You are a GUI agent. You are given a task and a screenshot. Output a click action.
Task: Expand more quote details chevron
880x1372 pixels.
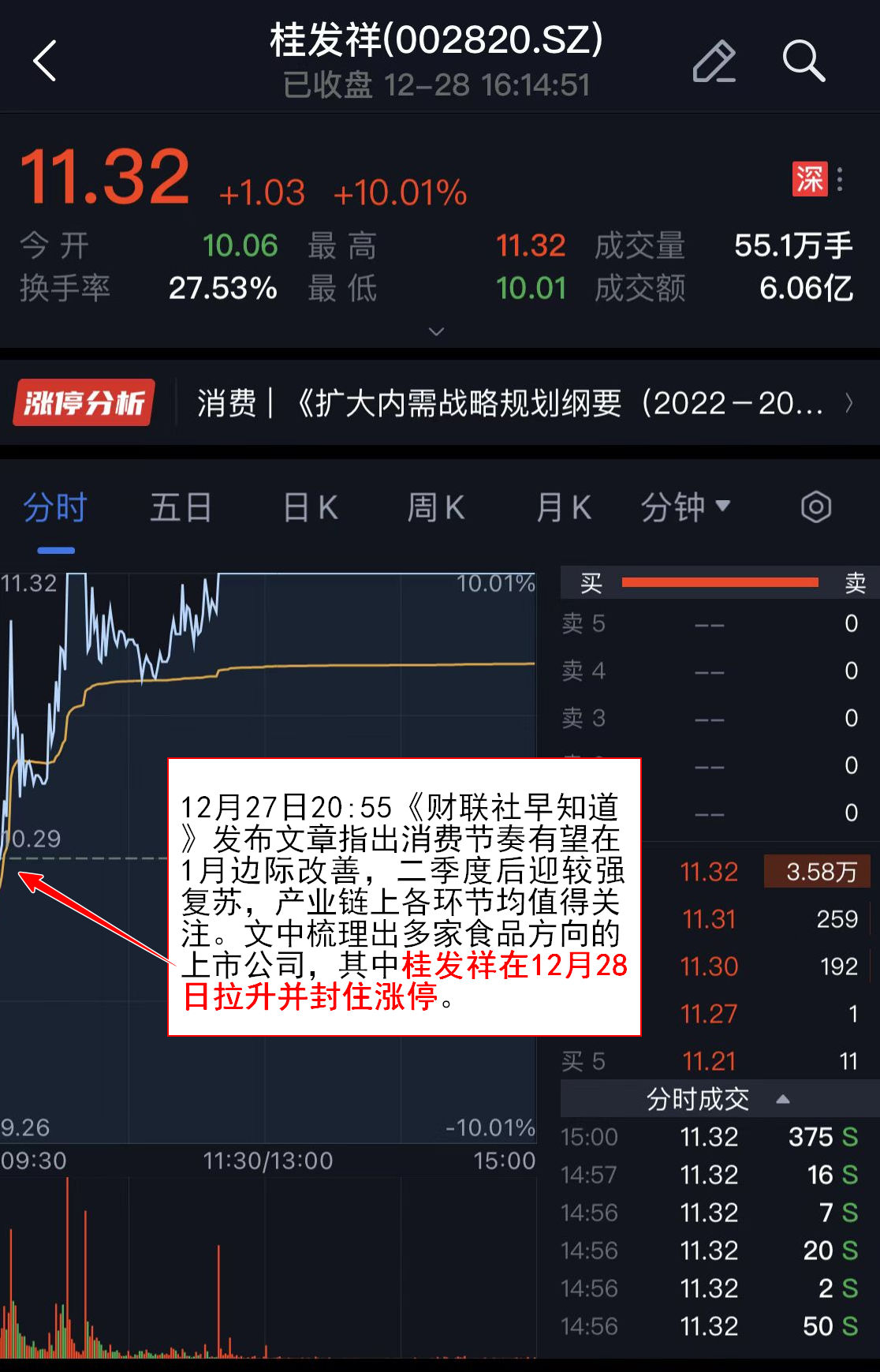pos(436,331)
